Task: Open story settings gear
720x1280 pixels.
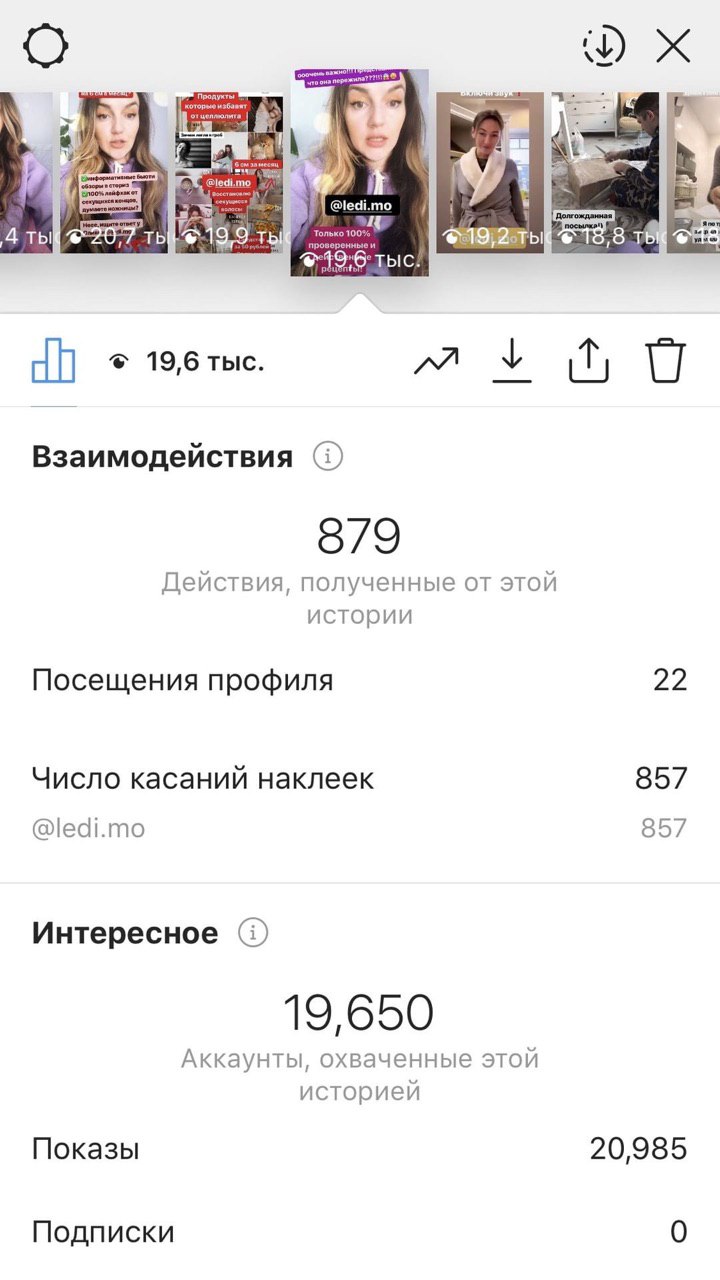Action: [46, 46]
